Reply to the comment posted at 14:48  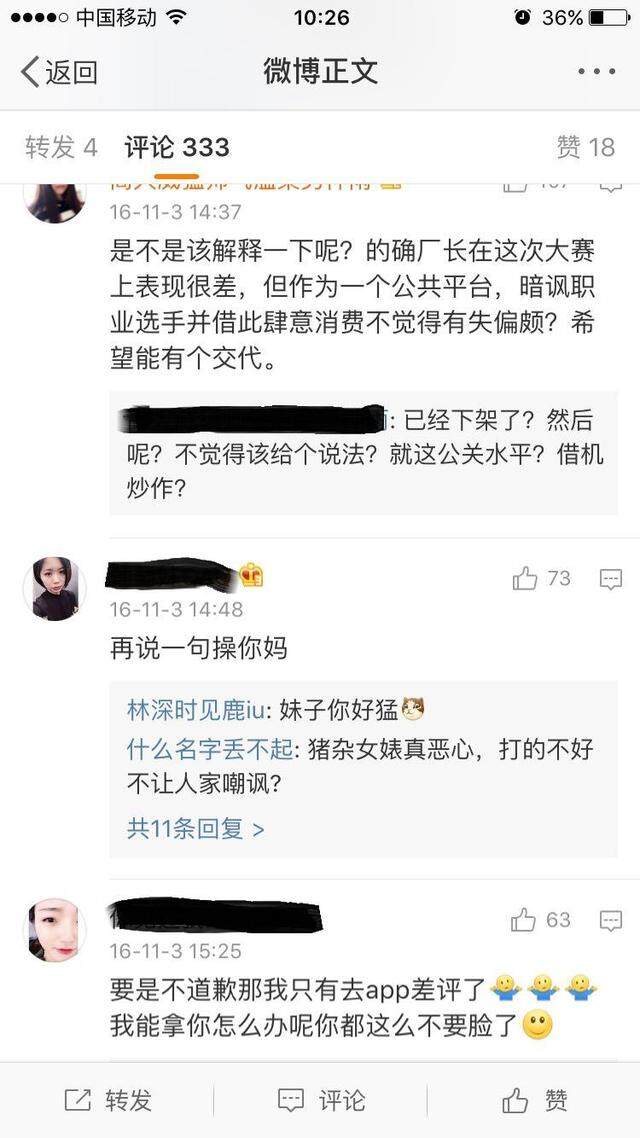click(x=611, y=578)
